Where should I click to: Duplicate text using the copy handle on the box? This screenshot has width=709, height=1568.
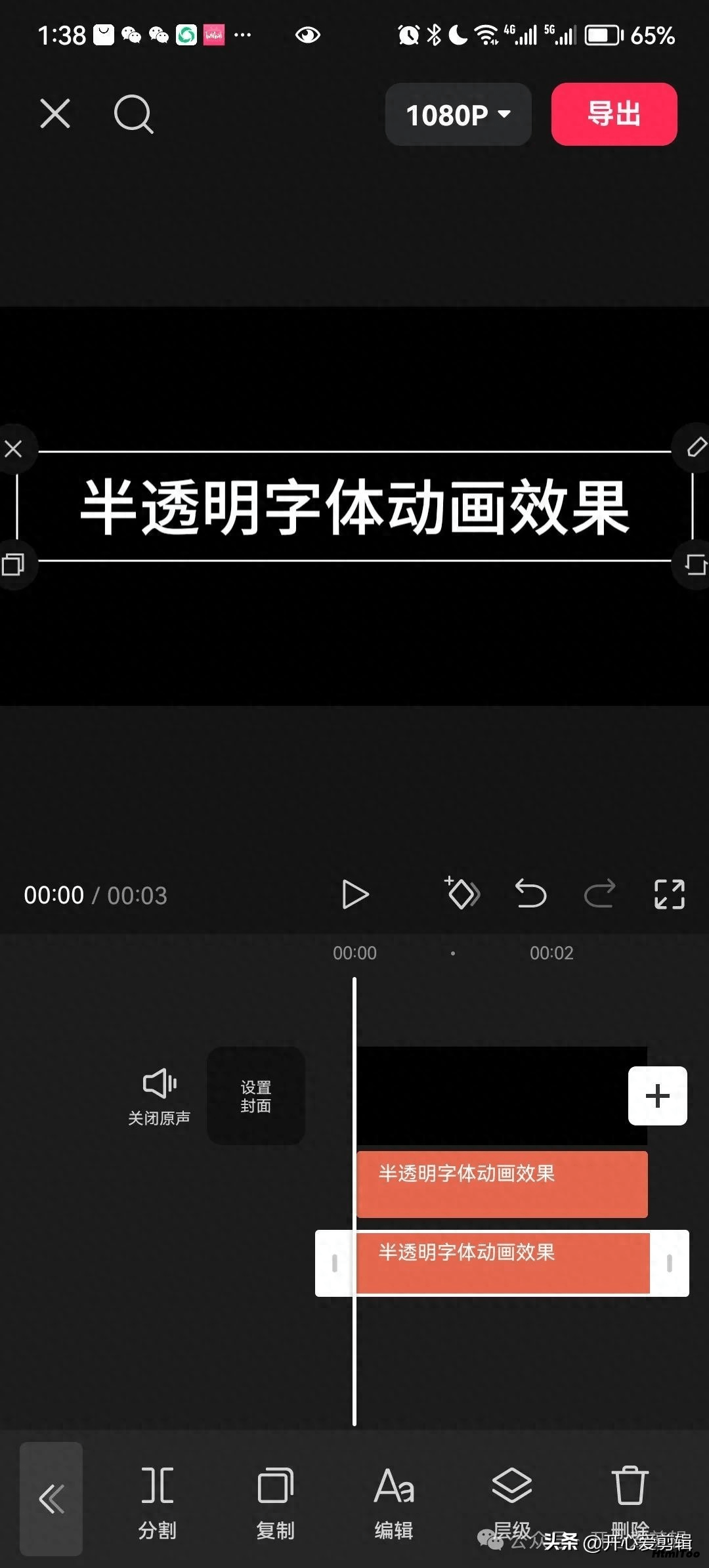14,563
